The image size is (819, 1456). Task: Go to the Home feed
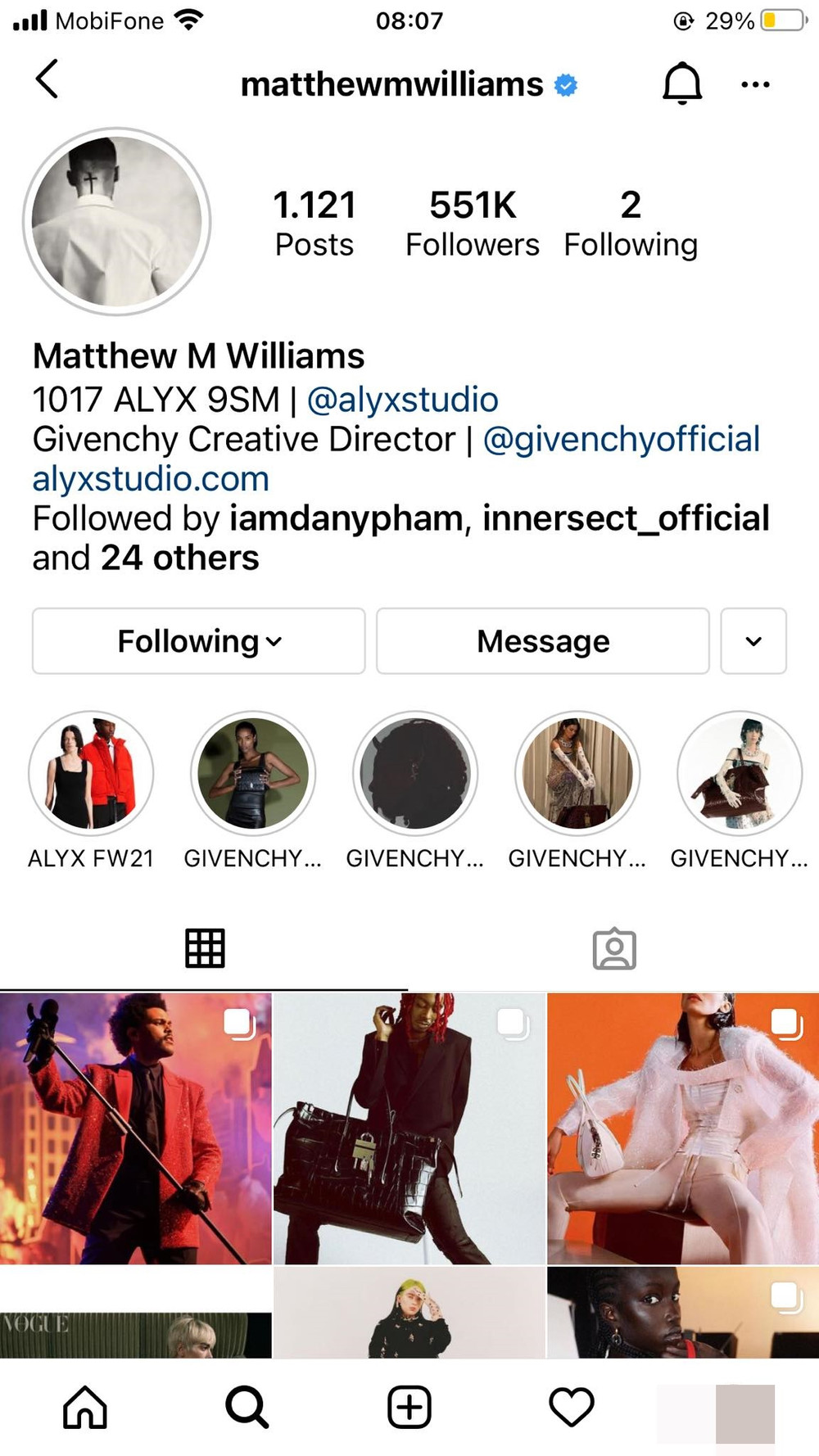[x=85, y=1407]
